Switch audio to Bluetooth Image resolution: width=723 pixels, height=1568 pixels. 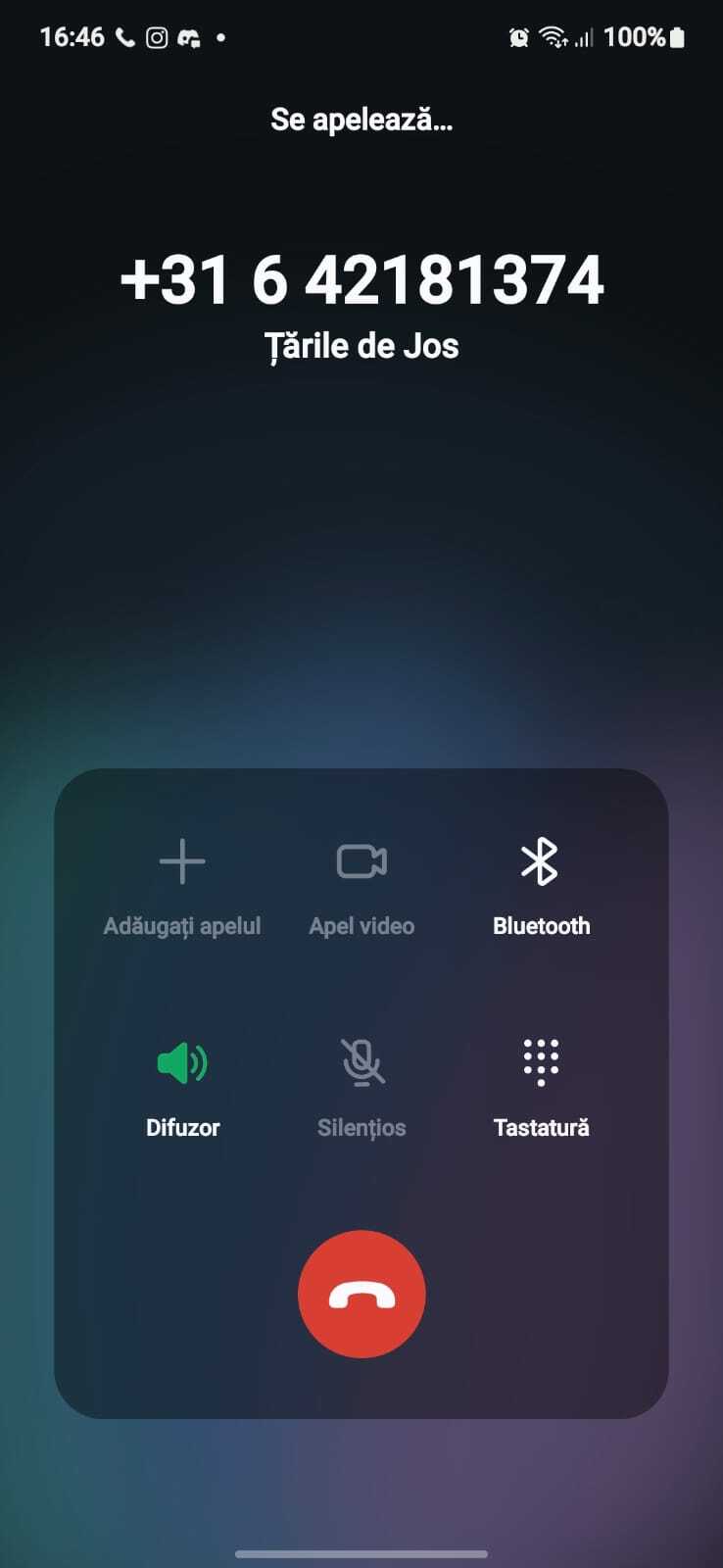[x=541, y=887]
